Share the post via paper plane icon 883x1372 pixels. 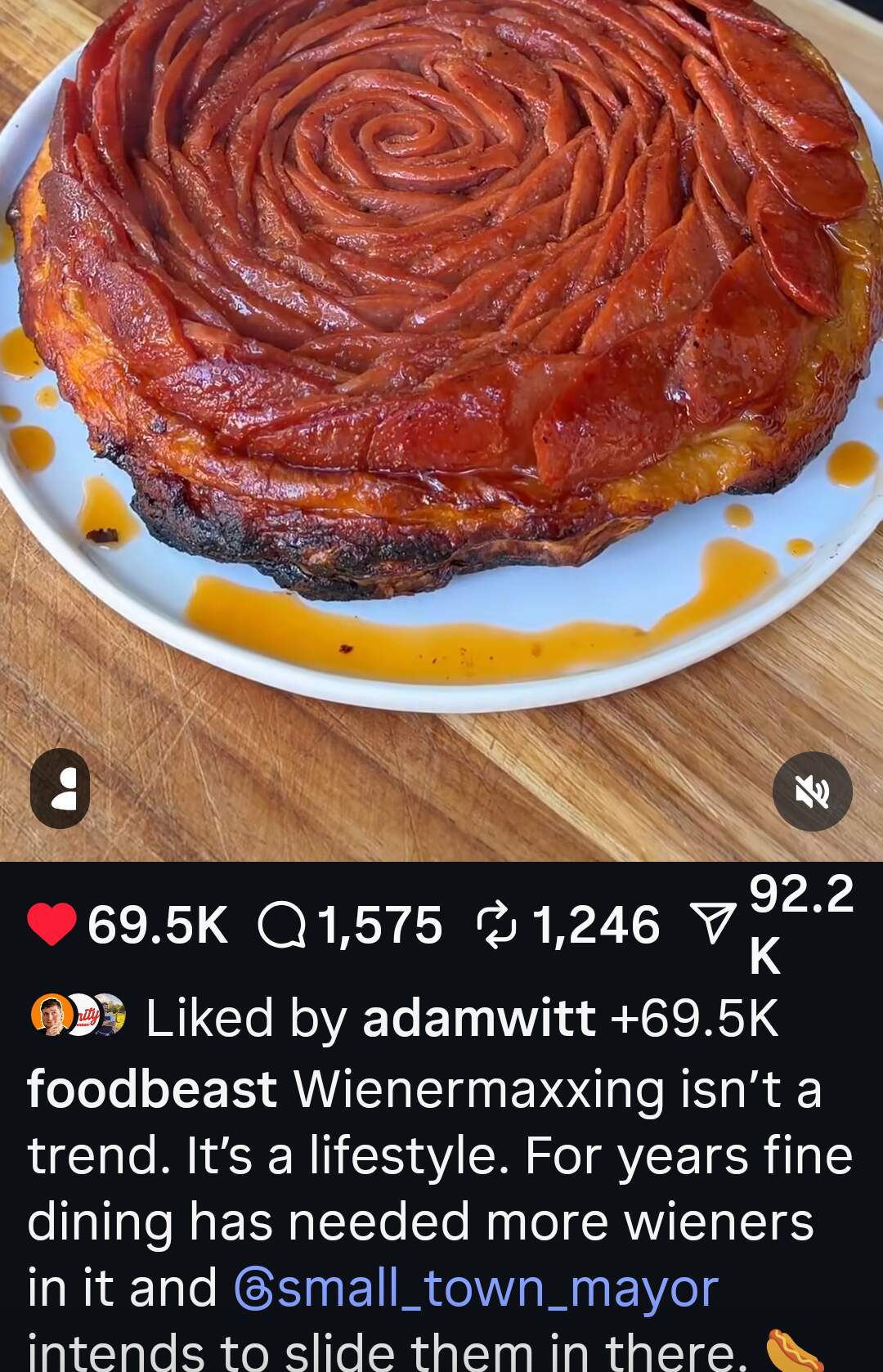pos(712,925)
